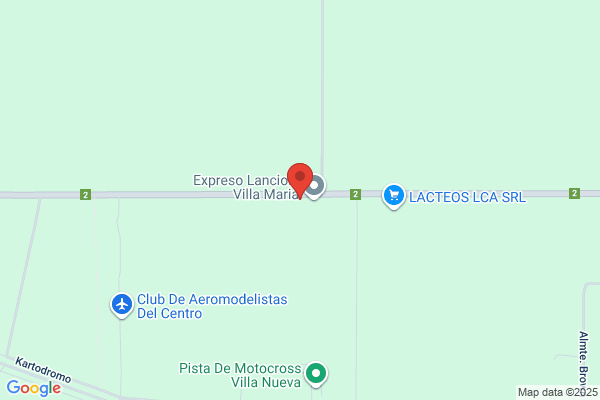Open Pista De Motocross Villa Nueva marker

pos(317,375)
